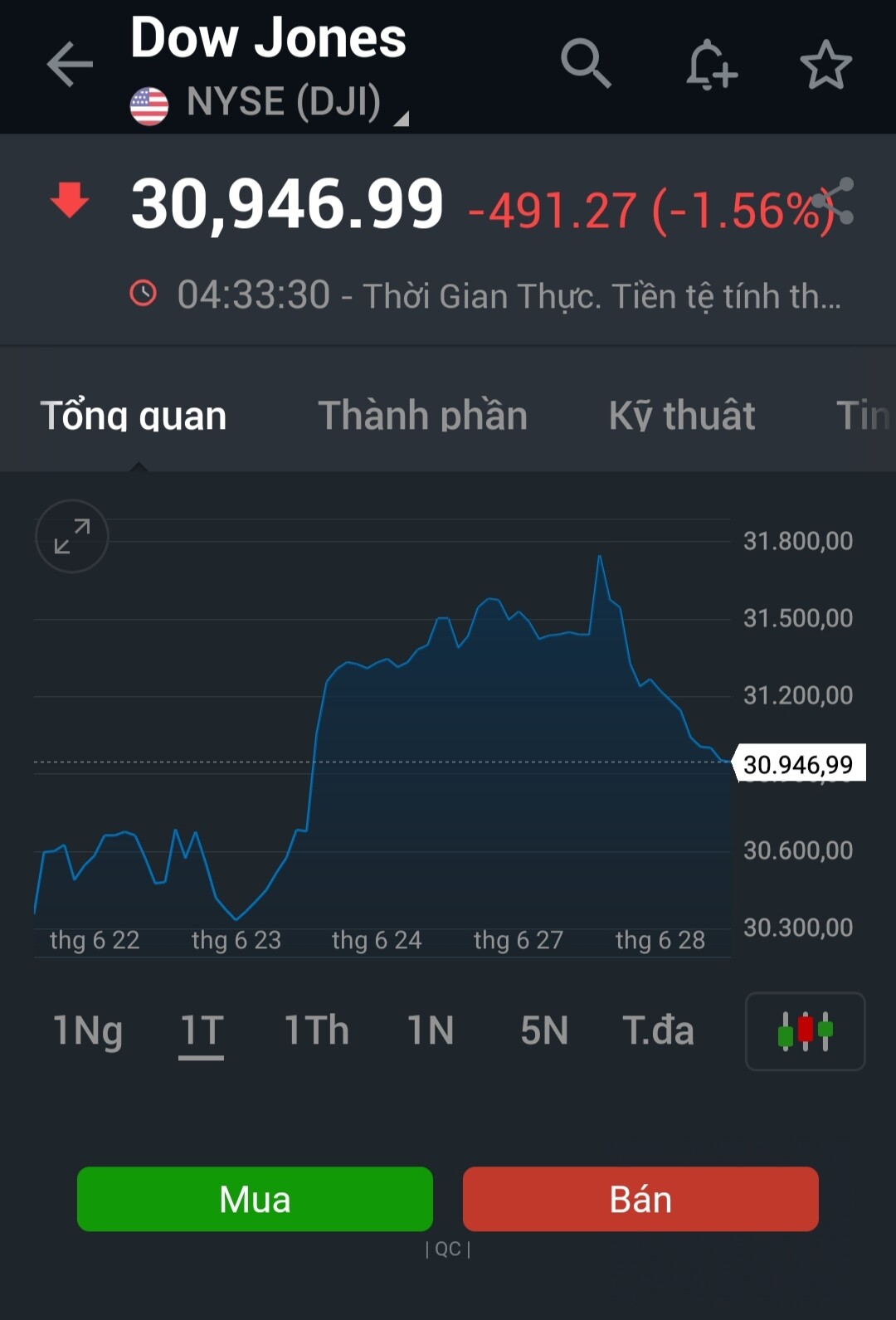Switch chart to the 1Th range
Image resolution: width=896 pixels, height=1320 pixels.
tap(316, 1030)
